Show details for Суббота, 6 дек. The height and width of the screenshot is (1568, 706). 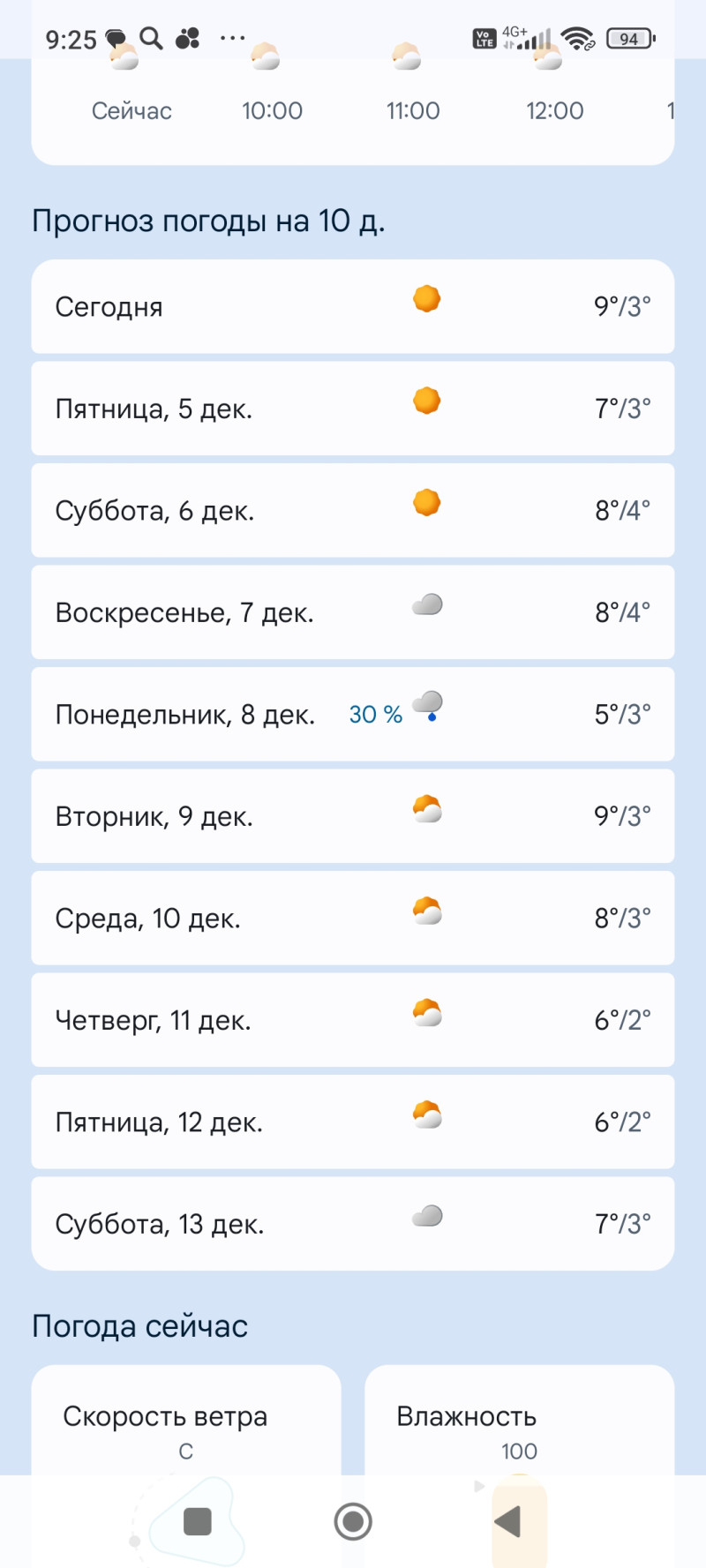353,510
